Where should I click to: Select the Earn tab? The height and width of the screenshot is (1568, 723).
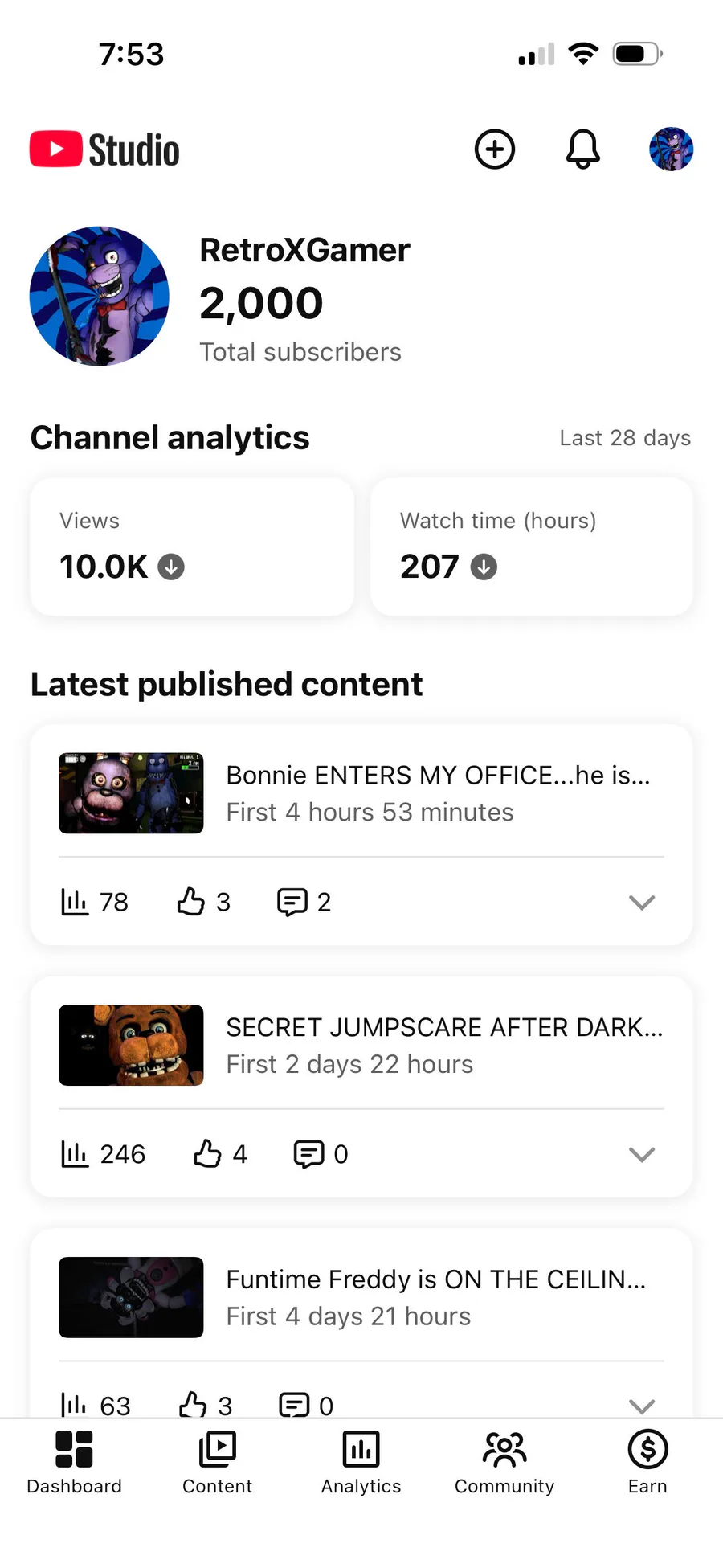point(647,1462)
